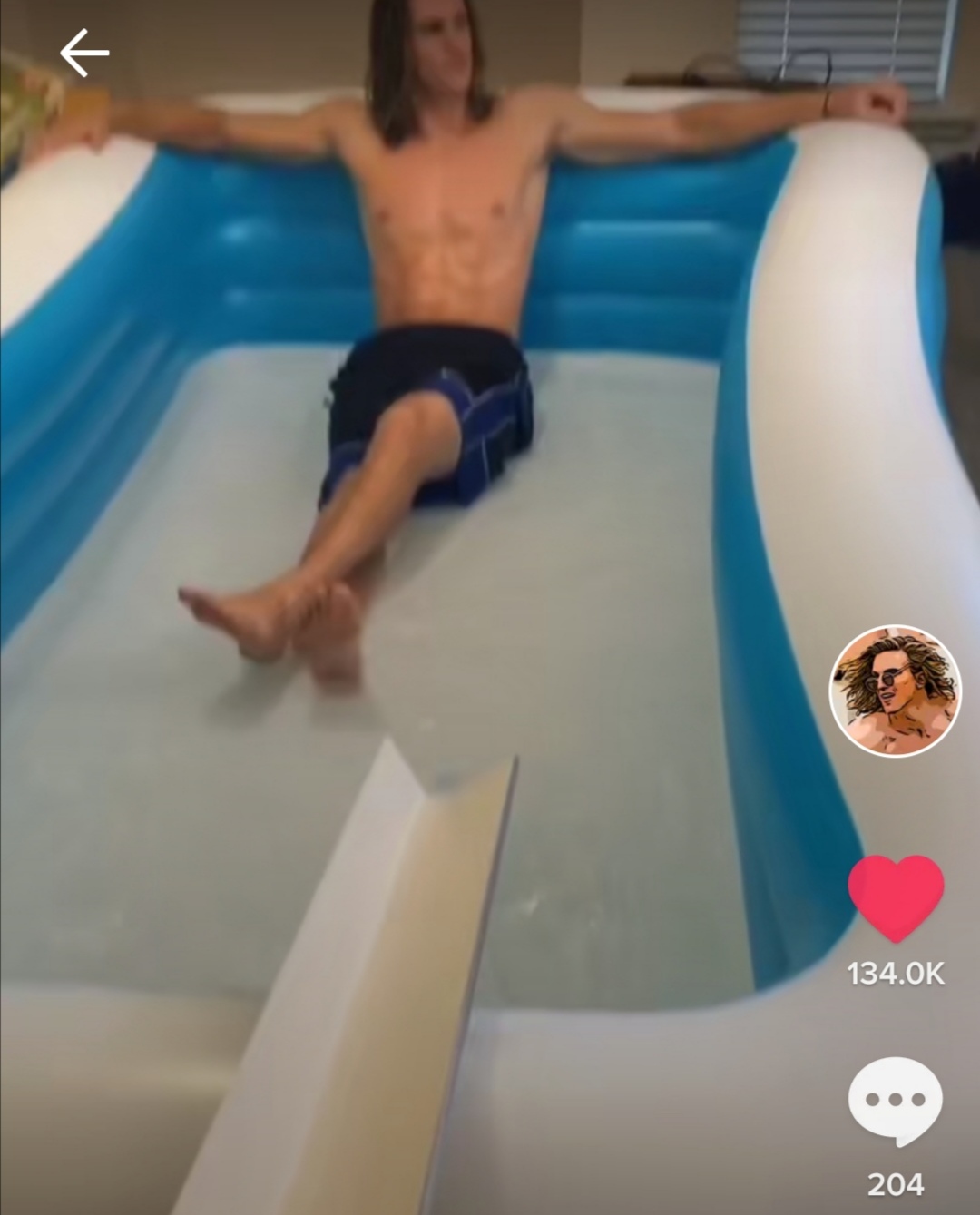Open the creator's profile avatar
The height and width of the screenshot is (1215, 980).
[x=895, y=691]
